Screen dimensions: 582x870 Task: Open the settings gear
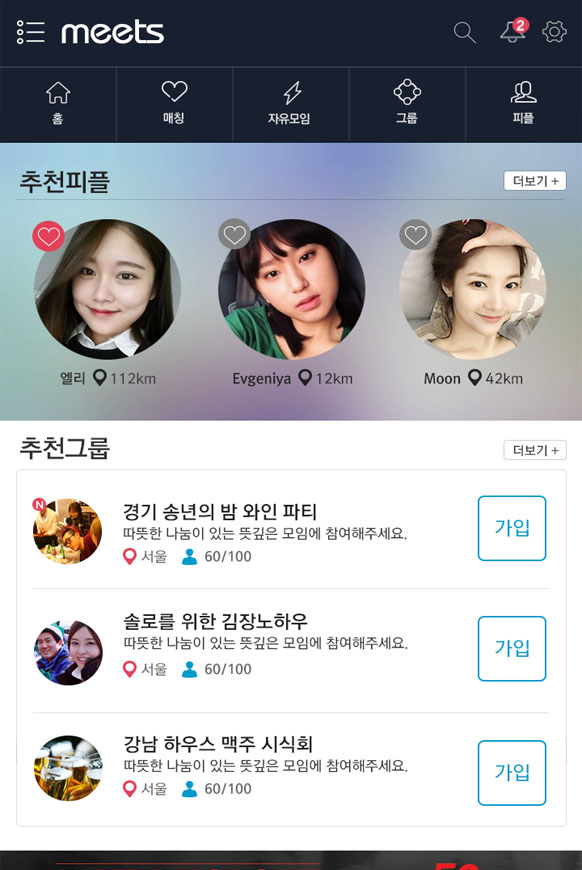tap(554, 32)
